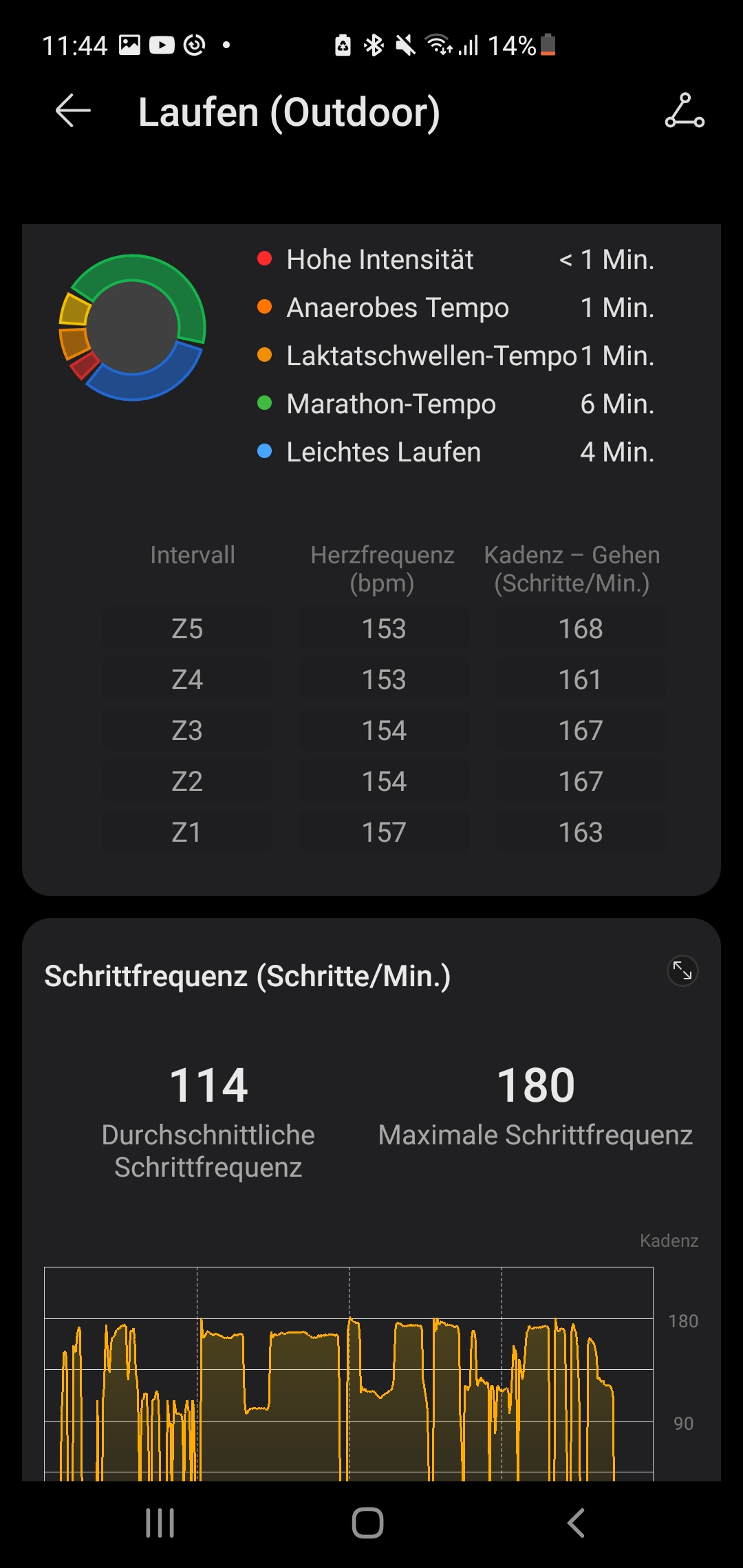
Task: Open the route share icon
Action: (x=684, y=111)
